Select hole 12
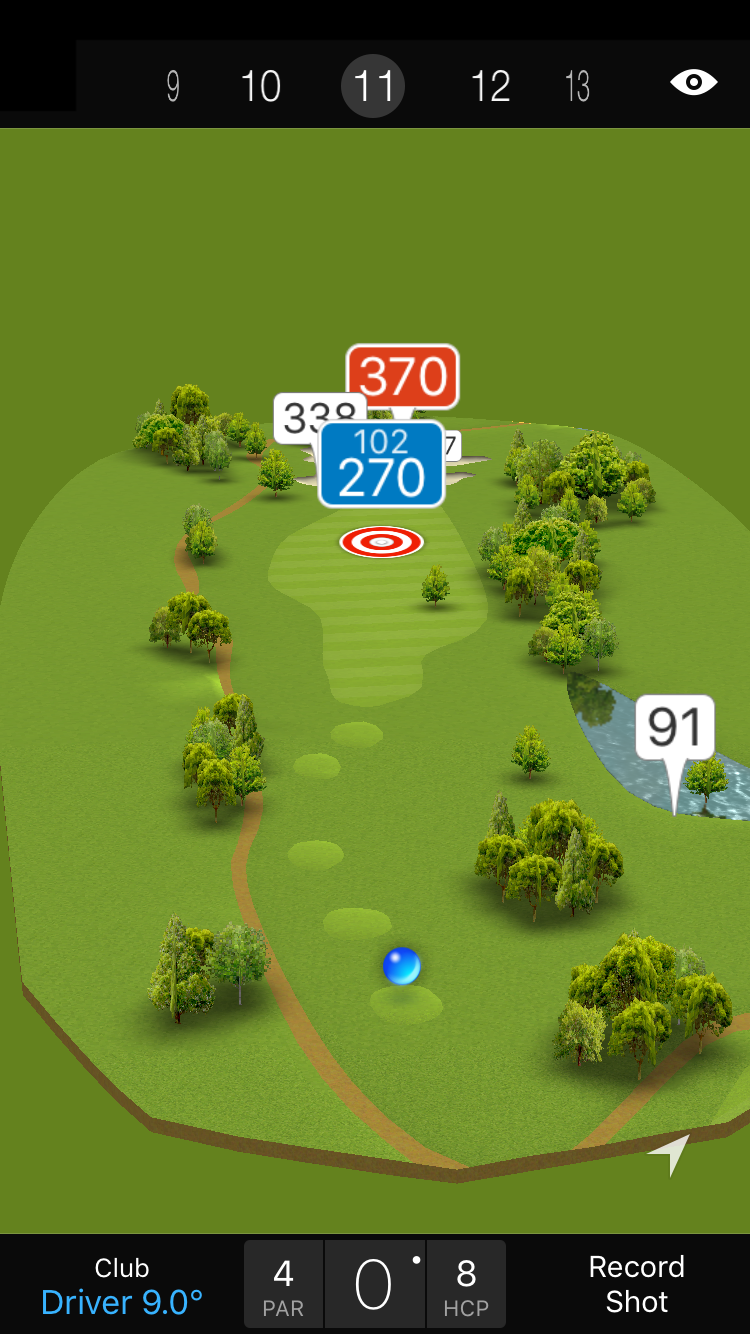The height and width of the screenshot is (1334, 750). click(490, 87)
